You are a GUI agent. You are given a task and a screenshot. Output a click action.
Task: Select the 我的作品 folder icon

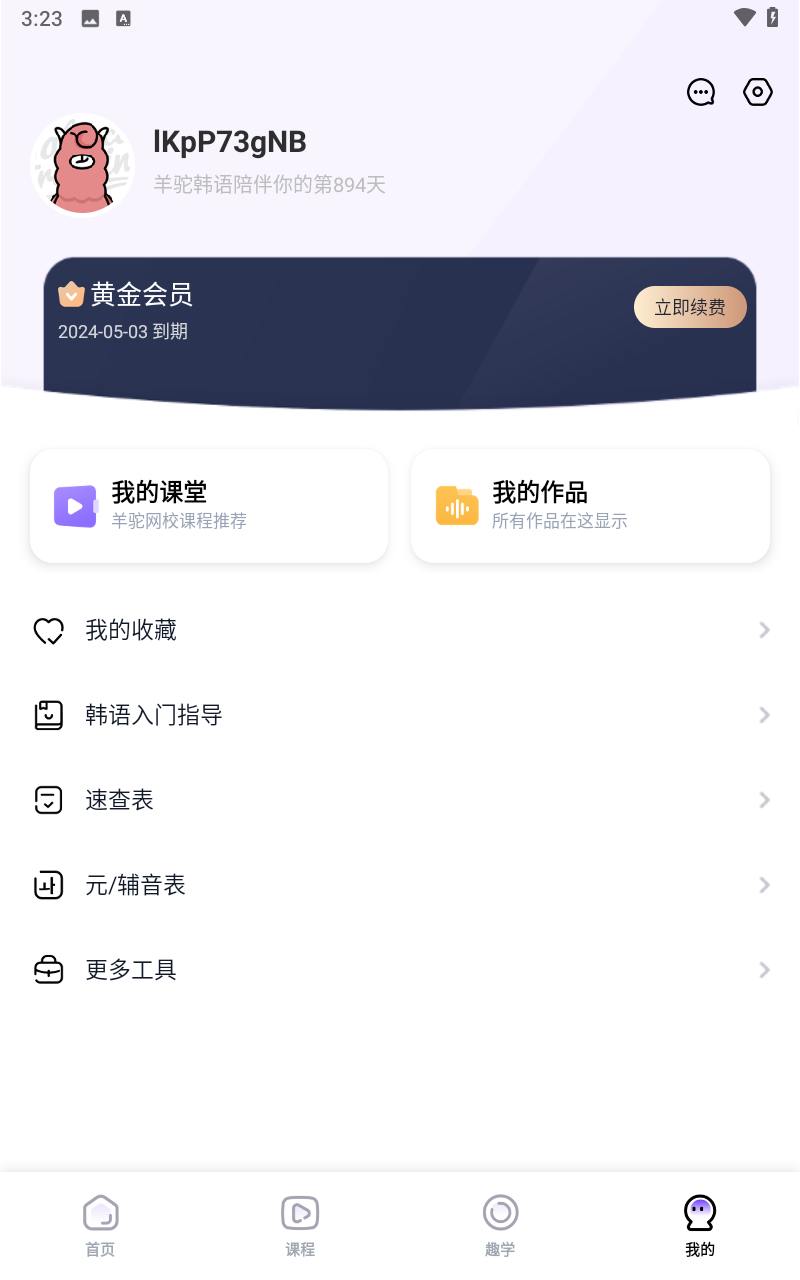[x=457, y=505]
